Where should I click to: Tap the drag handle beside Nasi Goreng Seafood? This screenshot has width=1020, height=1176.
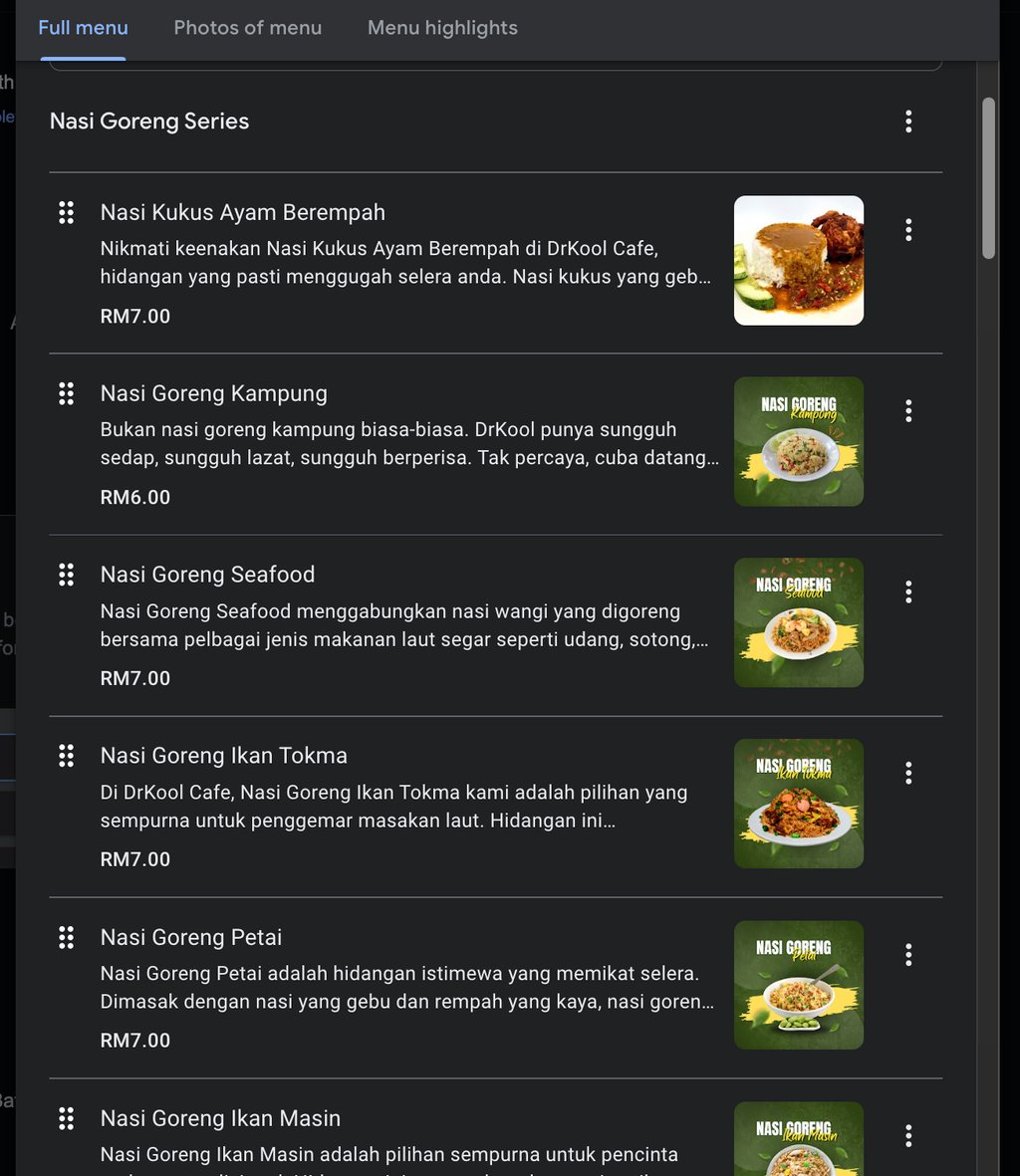[x=66, y=575]
